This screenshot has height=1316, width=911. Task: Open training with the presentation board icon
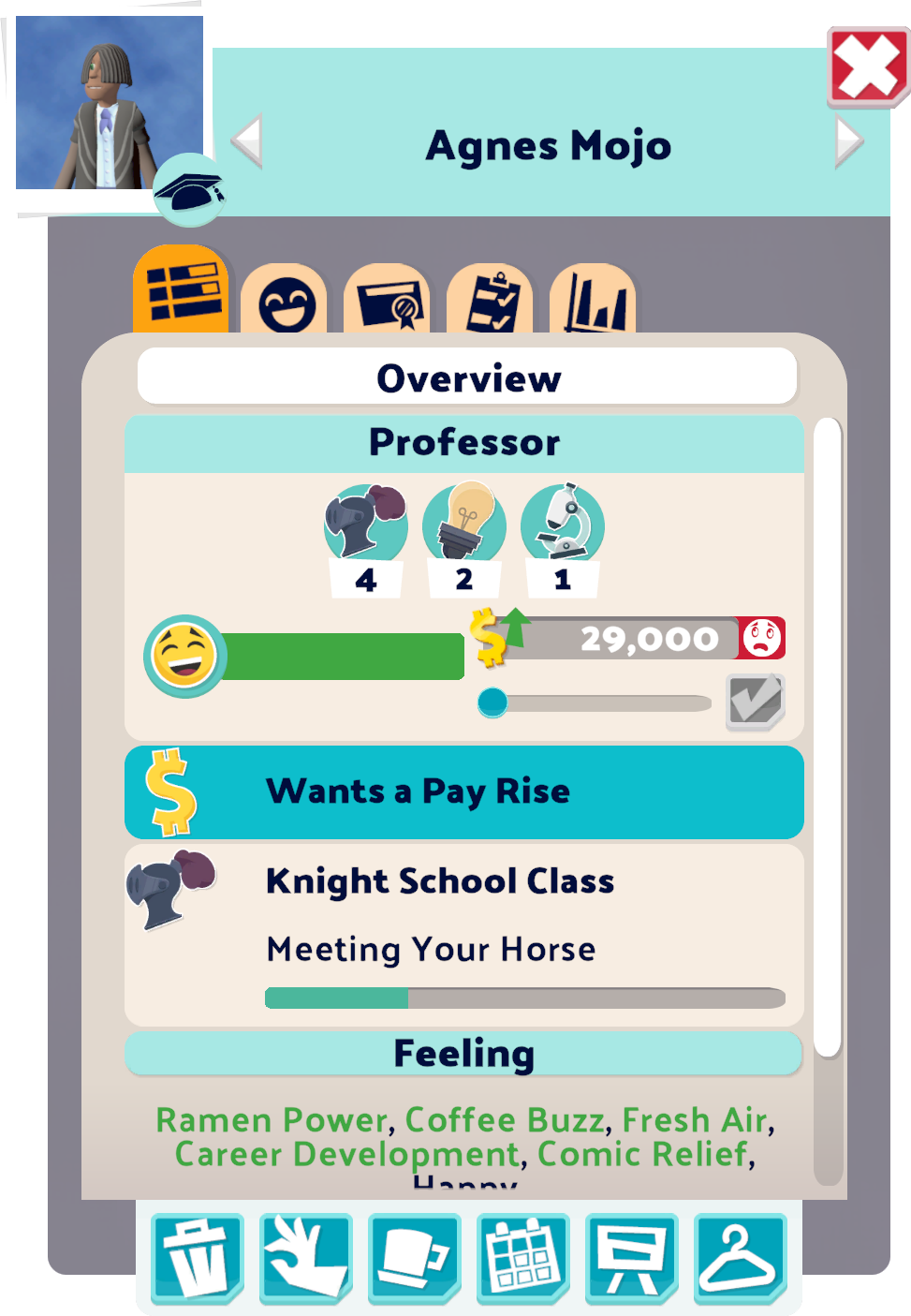(x=632, y=1258)
